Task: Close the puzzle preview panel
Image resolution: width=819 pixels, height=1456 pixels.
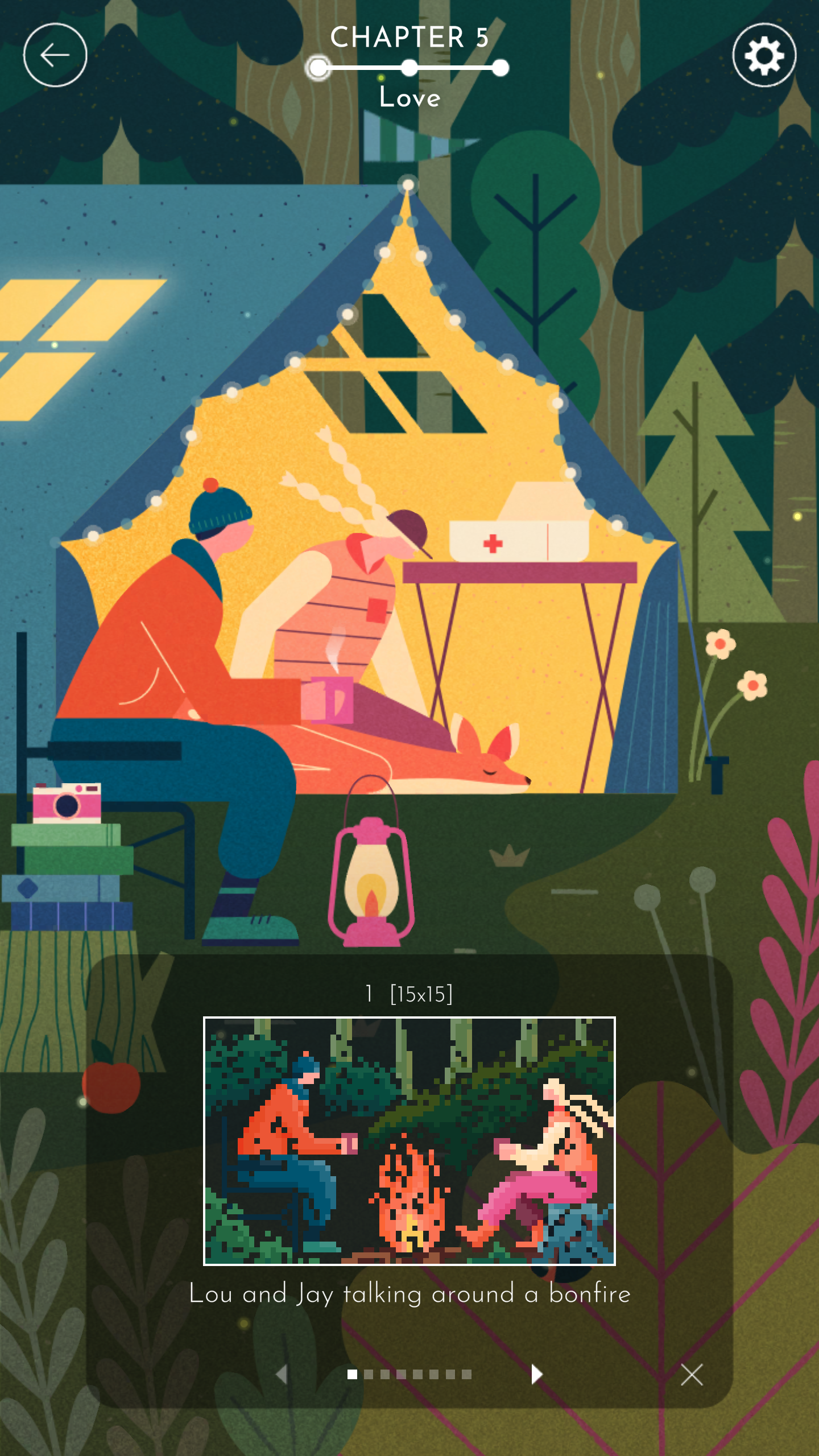Action: pyautogui.click(x=692, y=1375)
